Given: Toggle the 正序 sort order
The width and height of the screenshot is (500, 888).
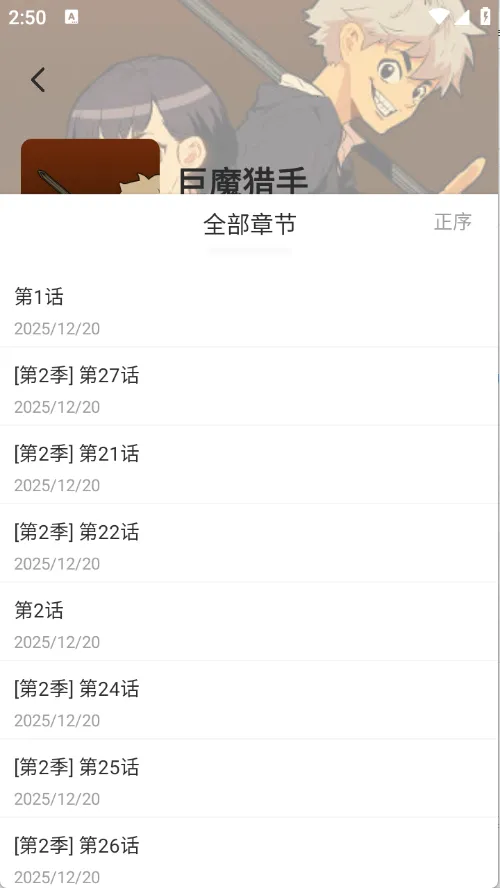Looking at the screenshot, I should 452,223.
